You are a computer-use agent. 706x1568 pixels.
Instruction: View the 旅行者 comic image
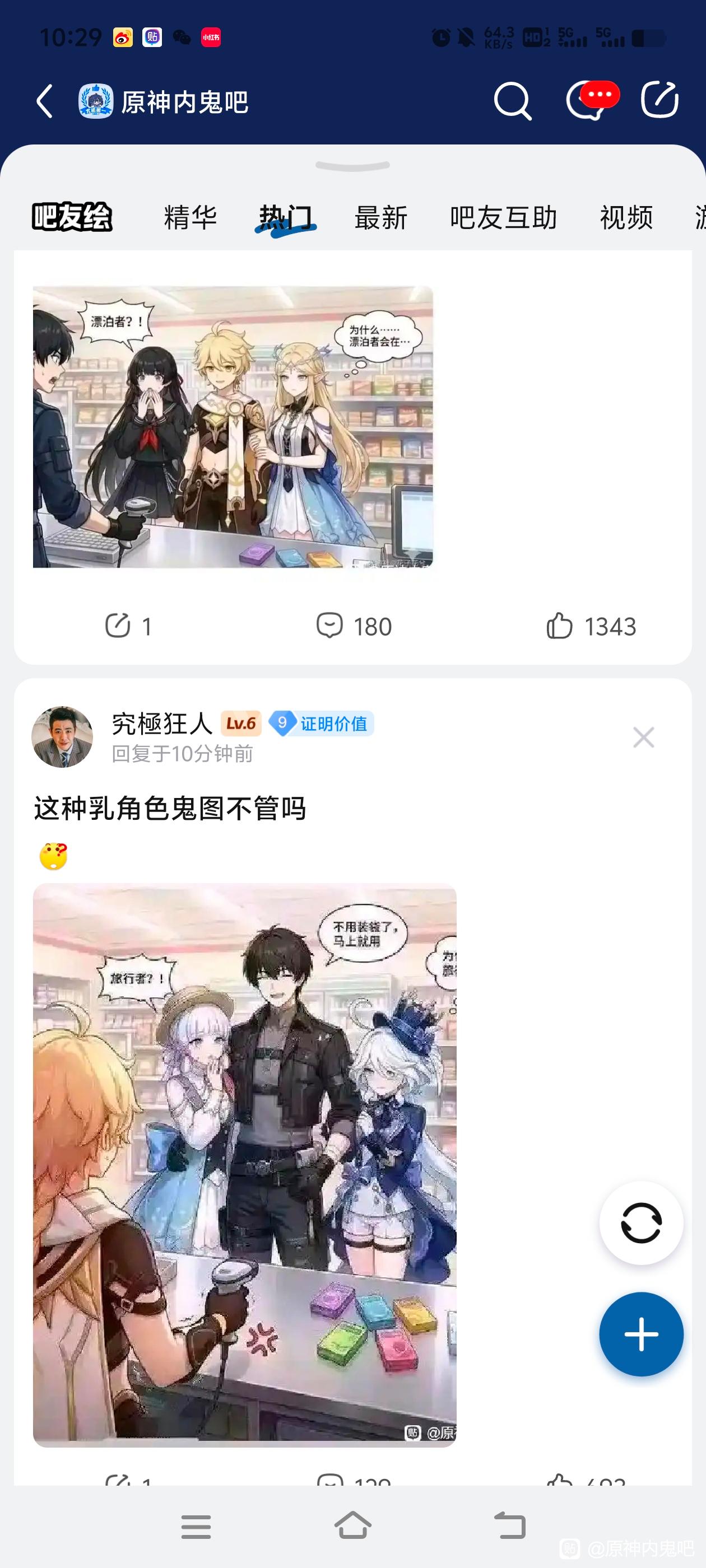pyautogui.click(x=244, y=1164)
